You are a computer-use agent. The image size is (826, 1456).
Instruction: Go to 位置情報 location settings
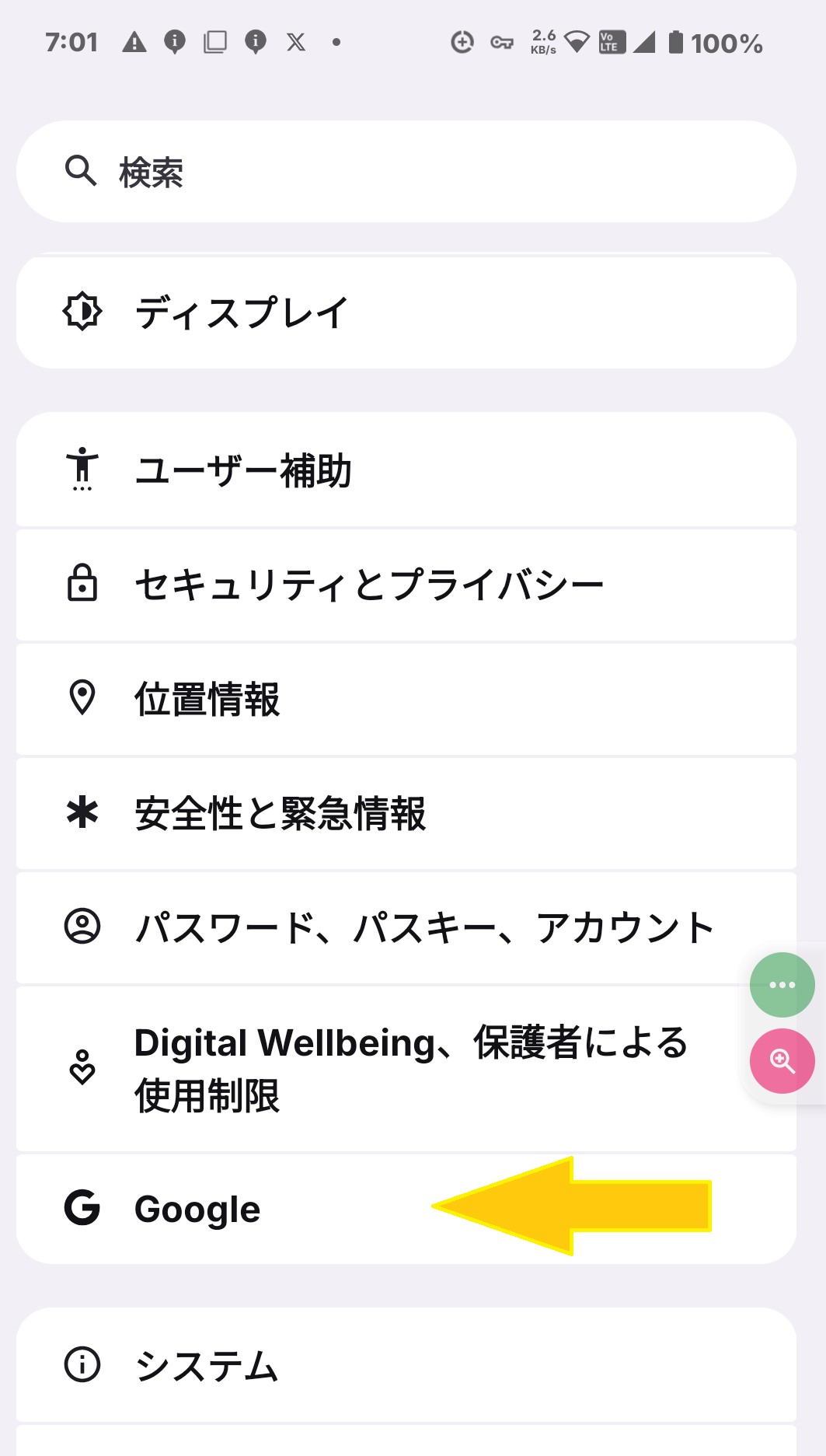pos(406,699)
